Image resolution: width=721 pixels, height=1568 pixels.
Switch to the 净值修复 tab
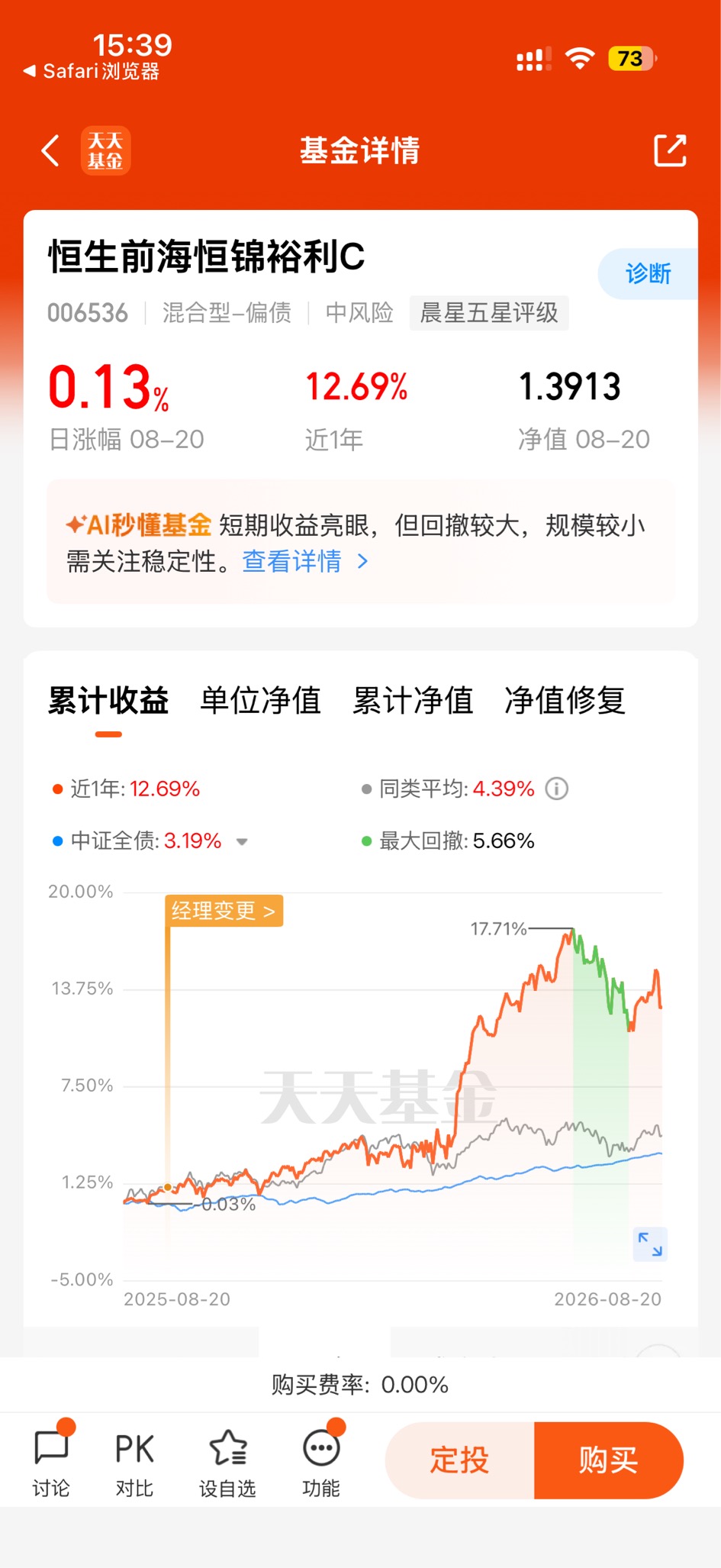pos(565,700)
